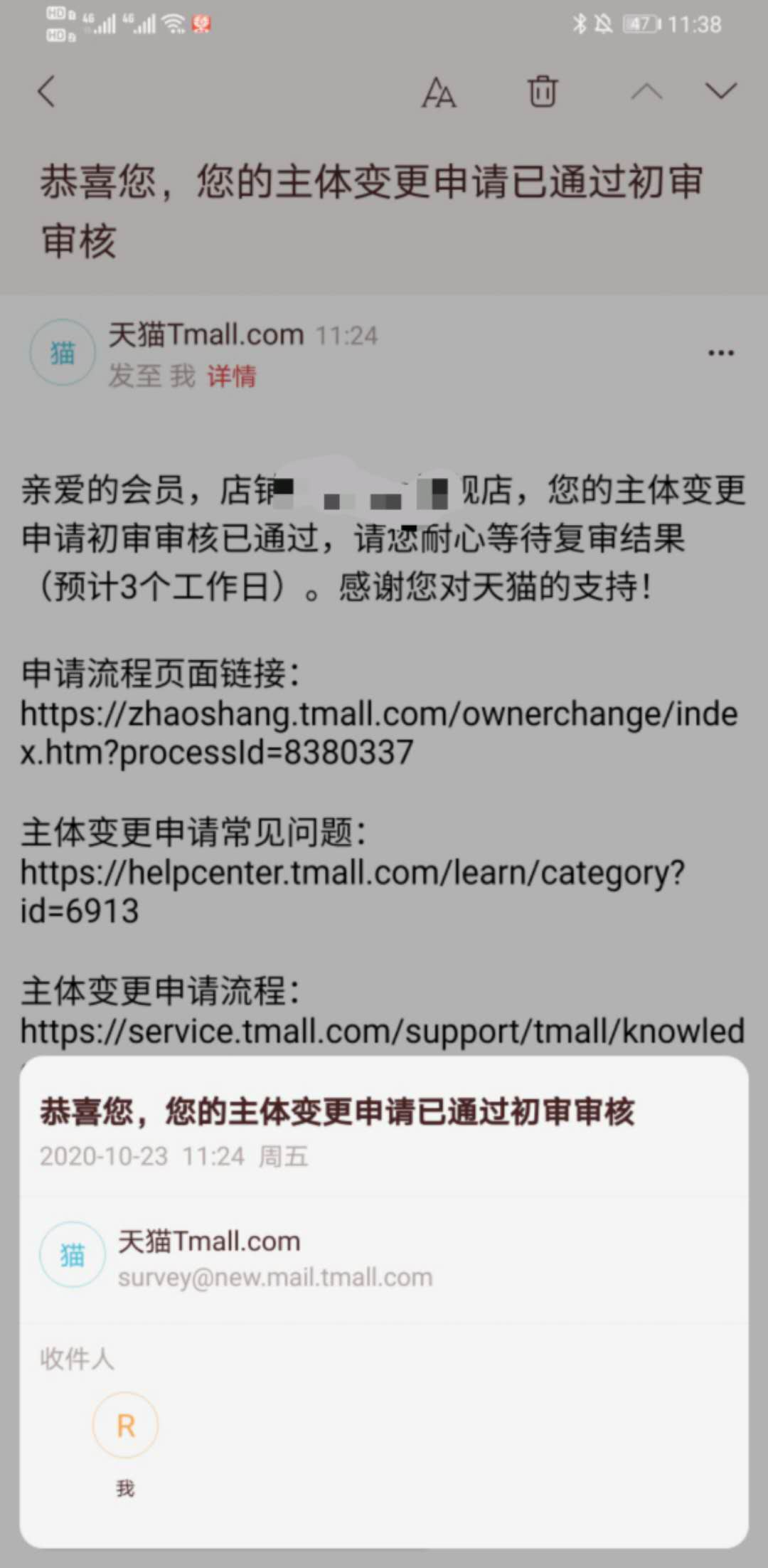Tap the recipient avatar R labeled 我
Image resolution: width=768 pixels, height=1568 pixels.
(125, 1426)
